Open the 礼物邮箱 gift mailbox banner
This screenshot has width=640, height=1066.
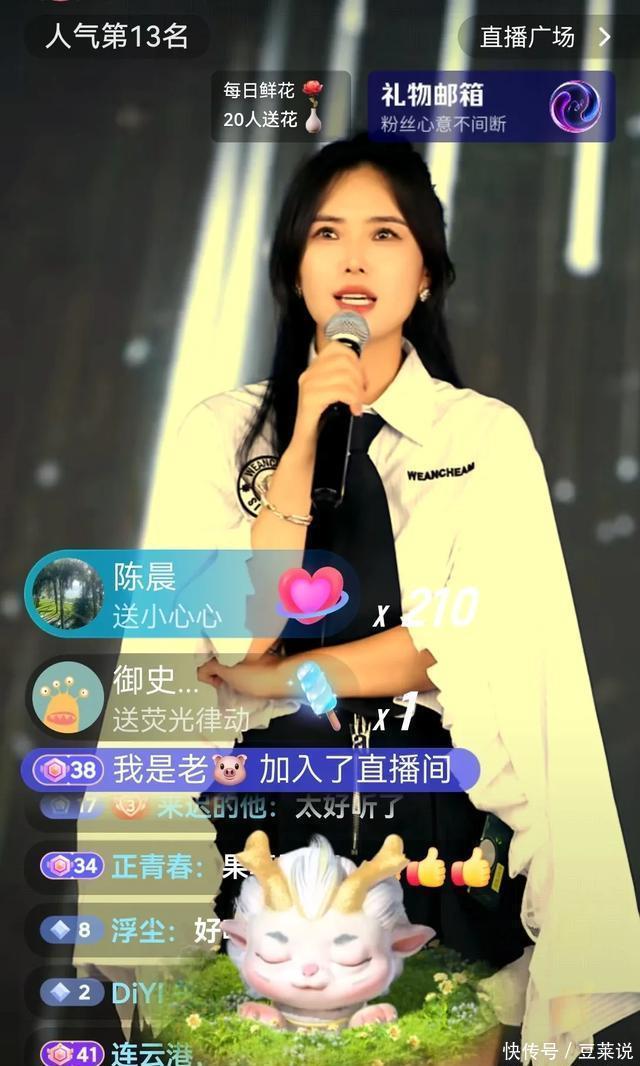click(x=491, y=106)
